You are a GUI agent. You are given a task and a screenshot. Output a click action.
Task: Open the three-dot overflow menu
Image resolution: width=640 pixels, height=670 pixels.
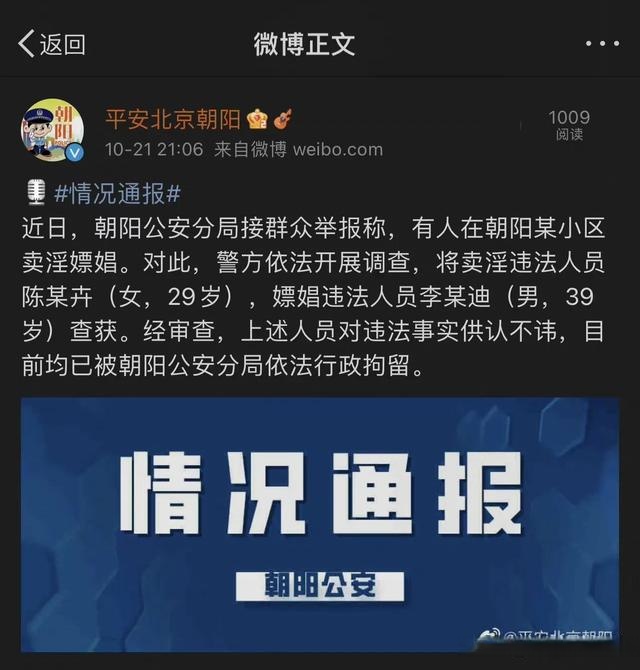pyautogui.click(x=601, y=45)
